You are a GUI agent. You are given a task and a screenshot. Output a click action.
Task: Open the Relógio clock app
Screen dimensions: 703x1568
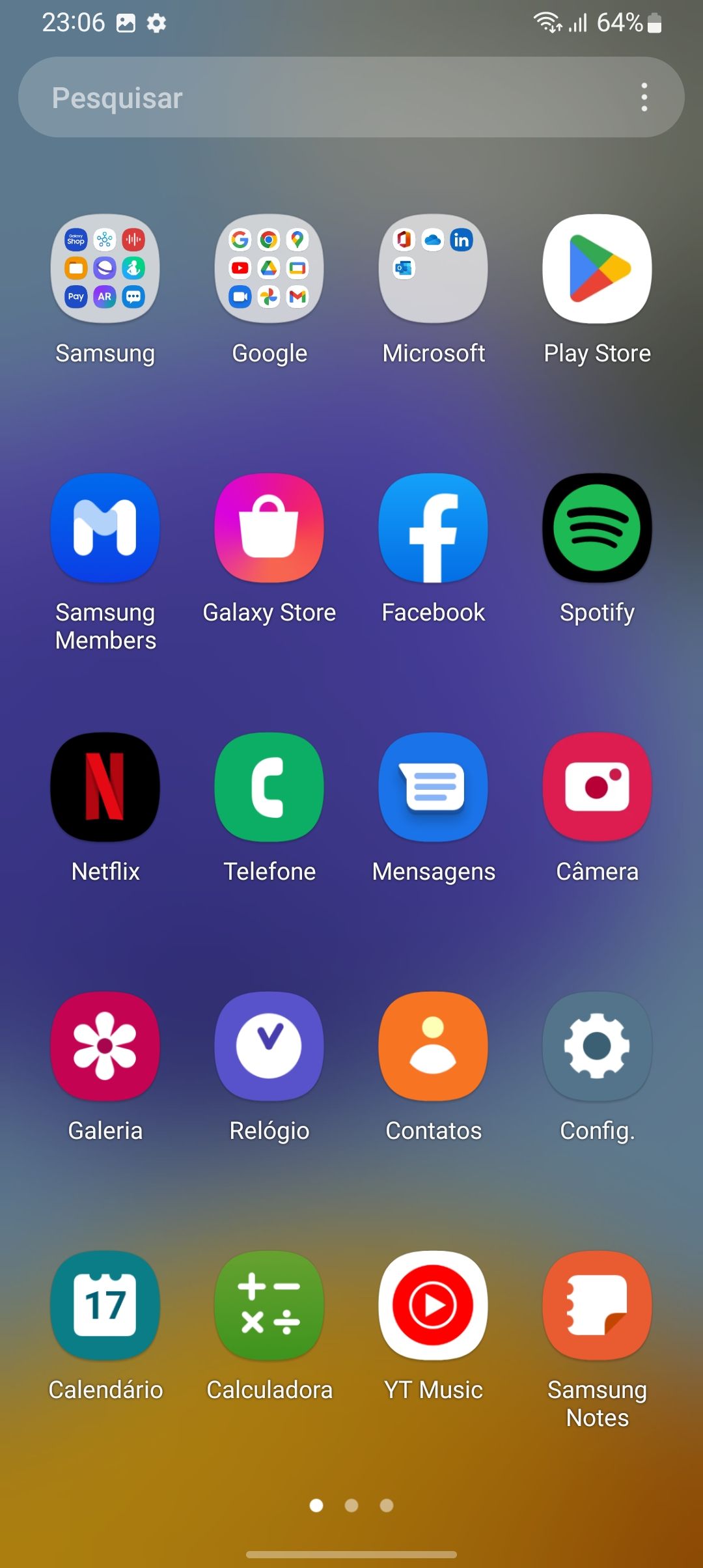(x=269, y=1046)
